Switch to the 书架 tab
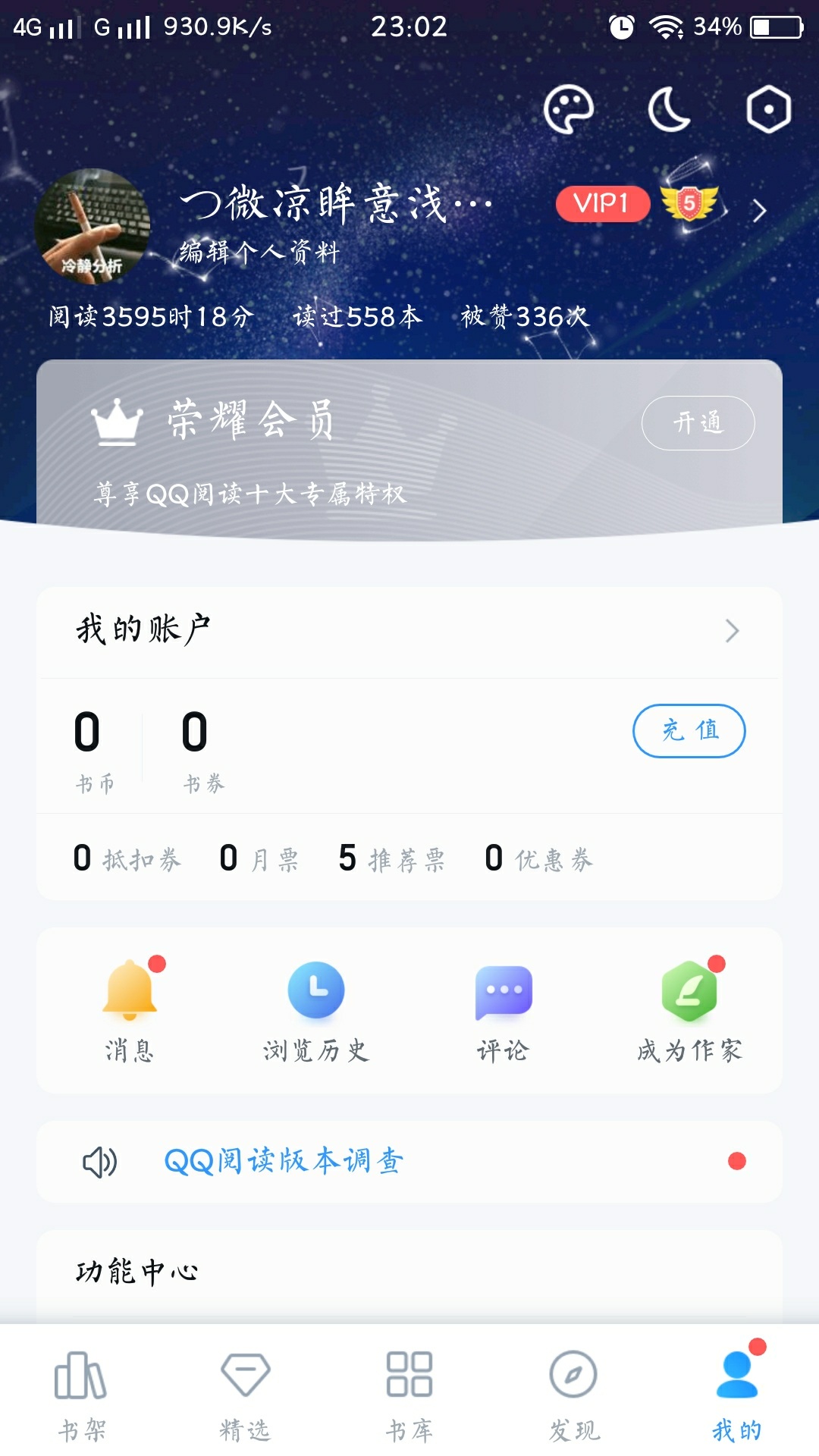 tap(82, 1395)
